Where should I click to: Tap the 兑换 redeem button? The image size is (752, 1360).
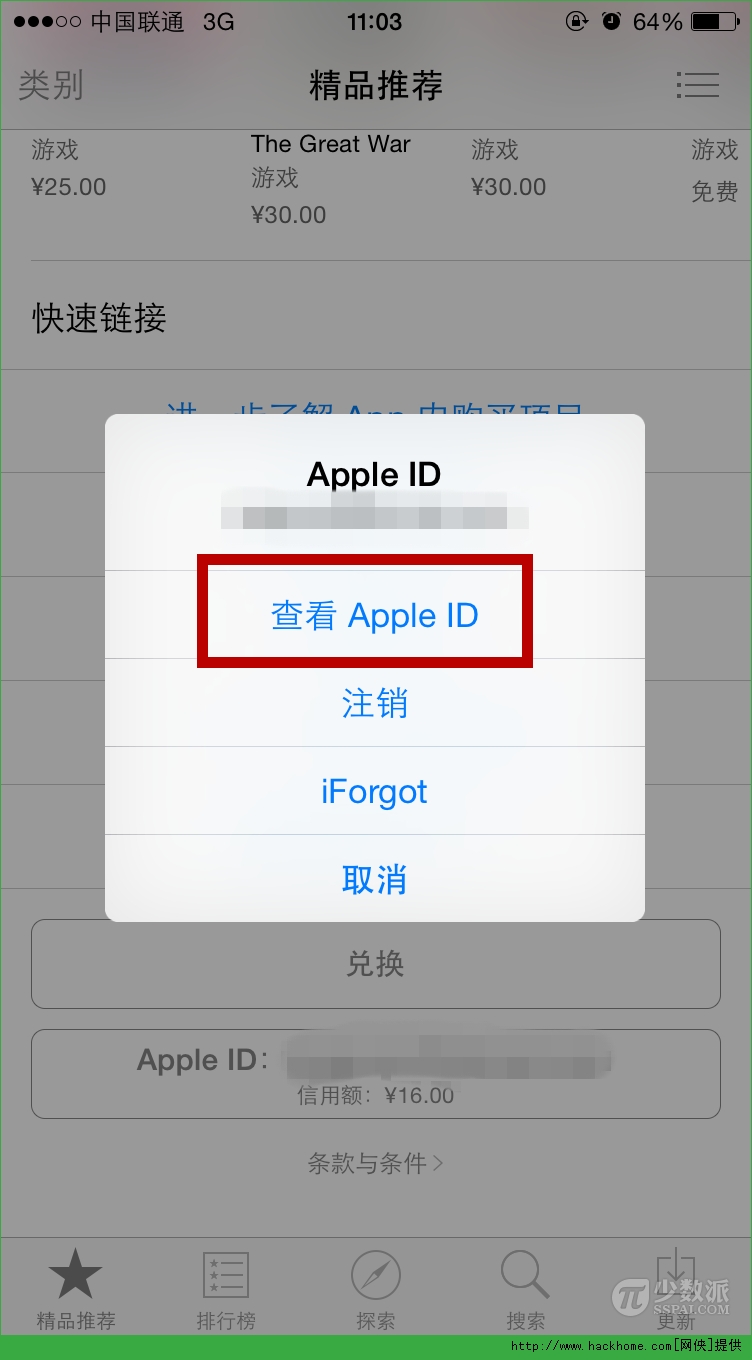point(375,964)
